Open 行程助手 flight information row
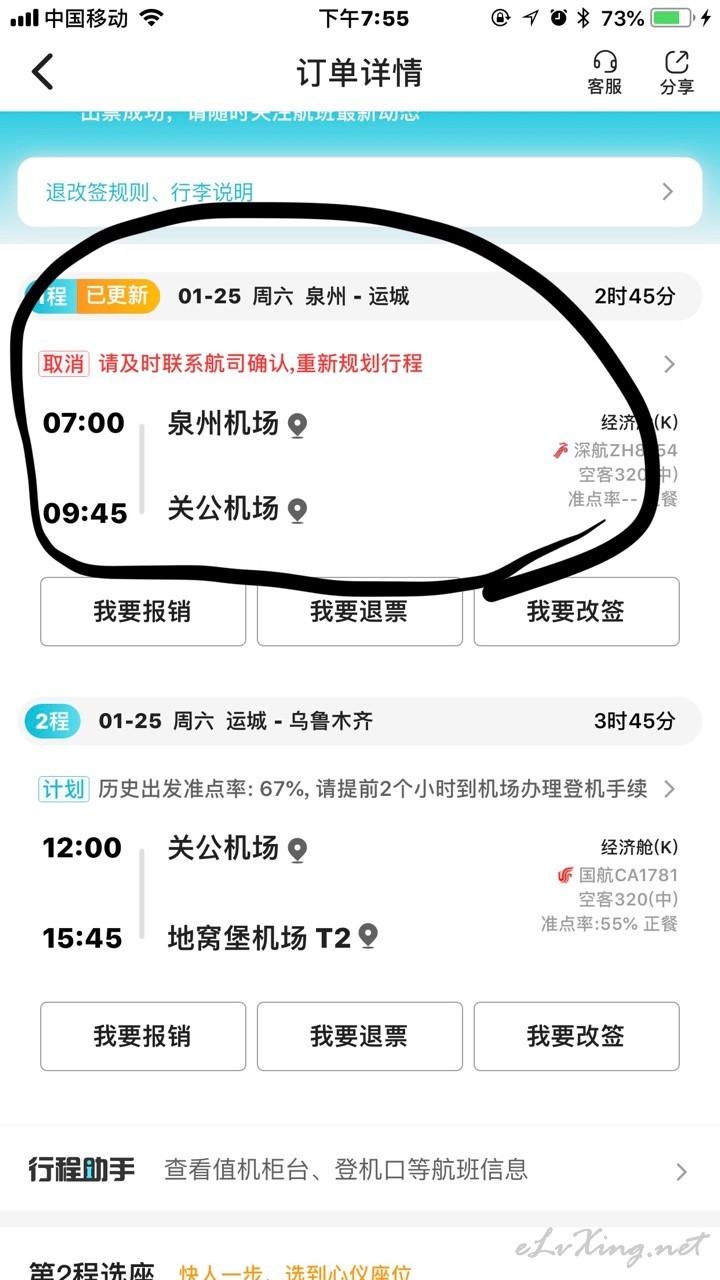Screen dimensions: 720x1280 (x=360, y=1169)
